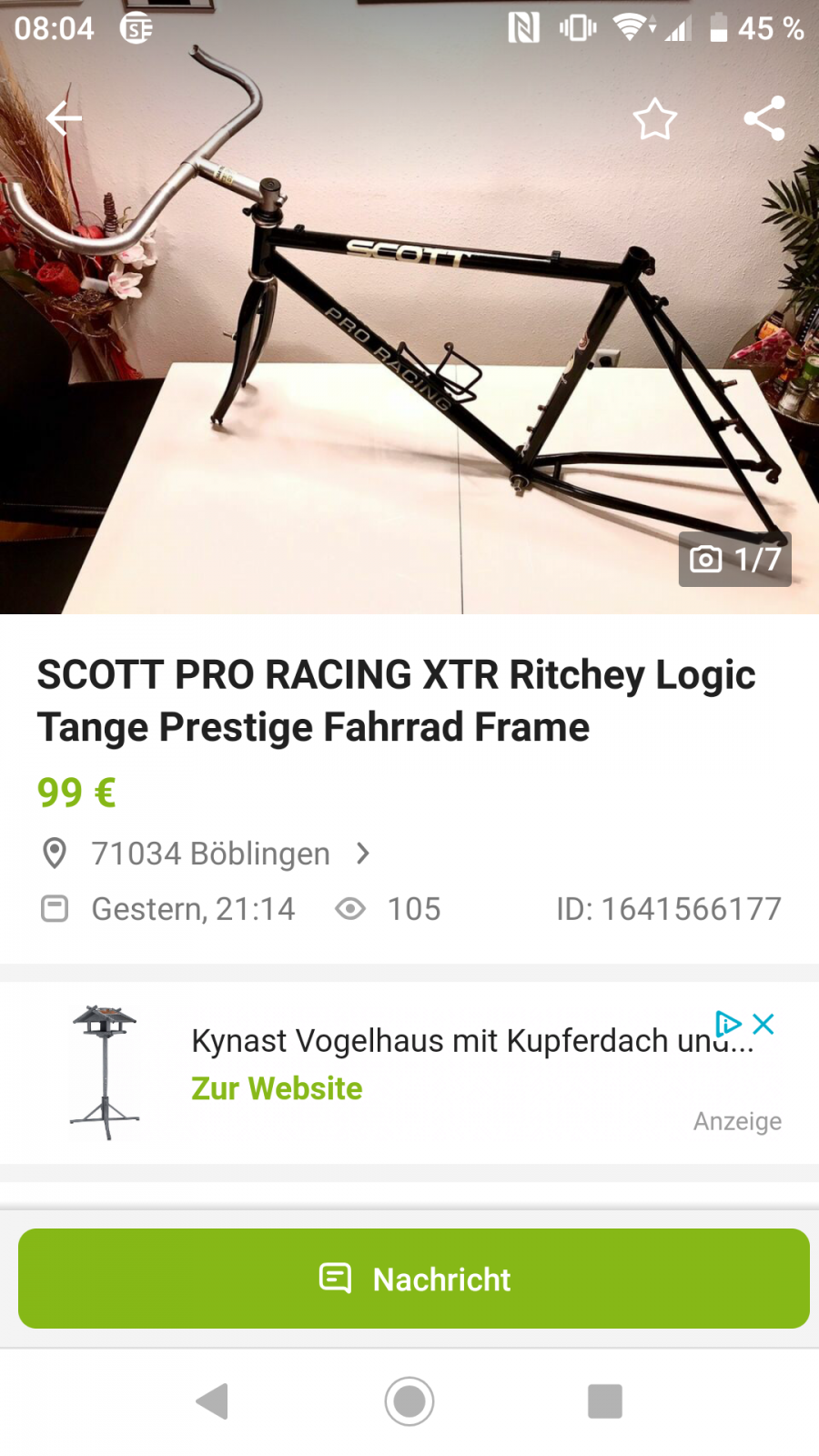Share this Scott frame listing
819x1456 pixels.
click(x=764, y=118)
